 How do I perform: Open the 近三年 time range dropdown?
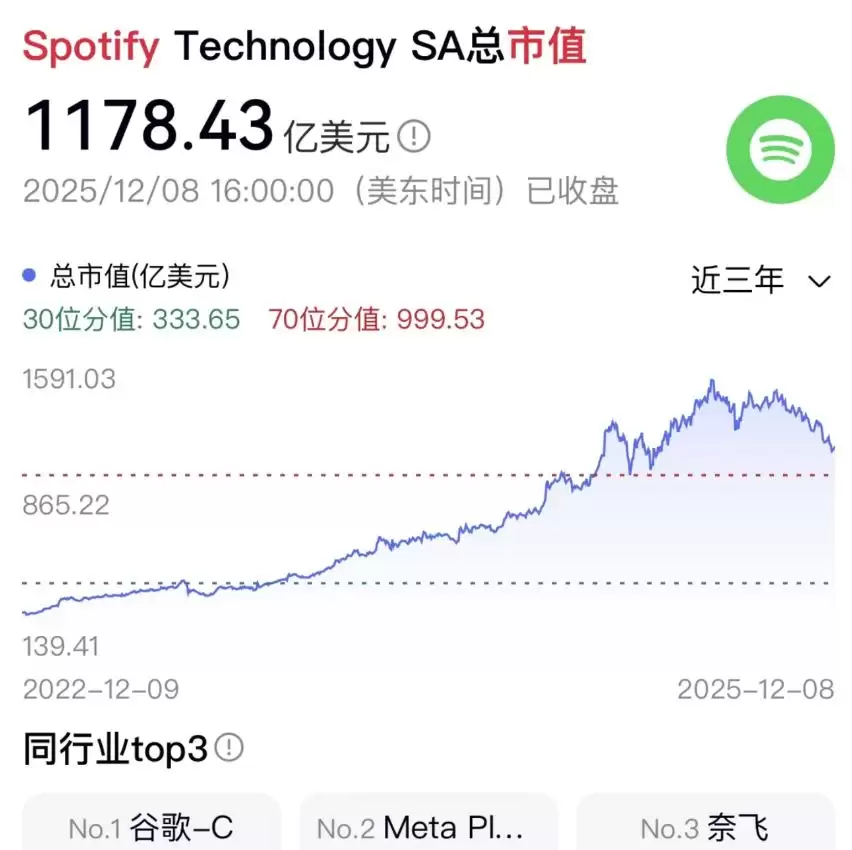click(760, 281)
